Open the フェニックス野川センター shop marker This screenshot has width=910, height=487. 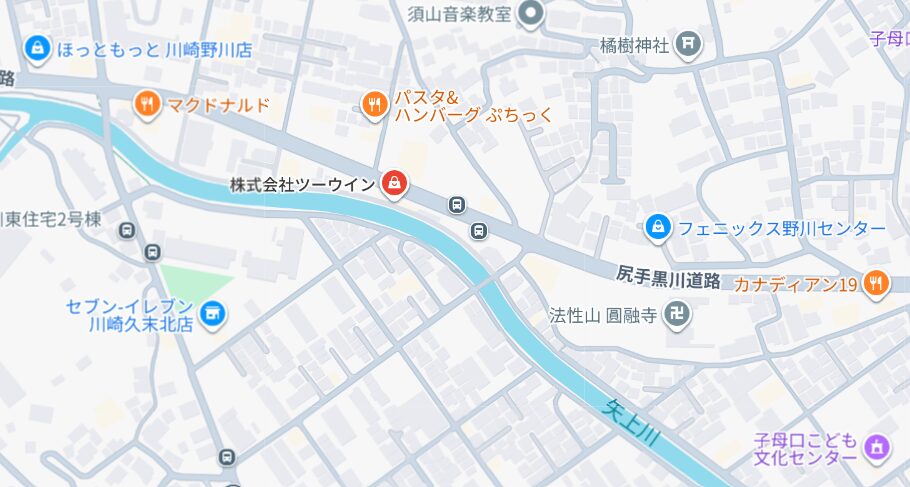pos(657,227)
